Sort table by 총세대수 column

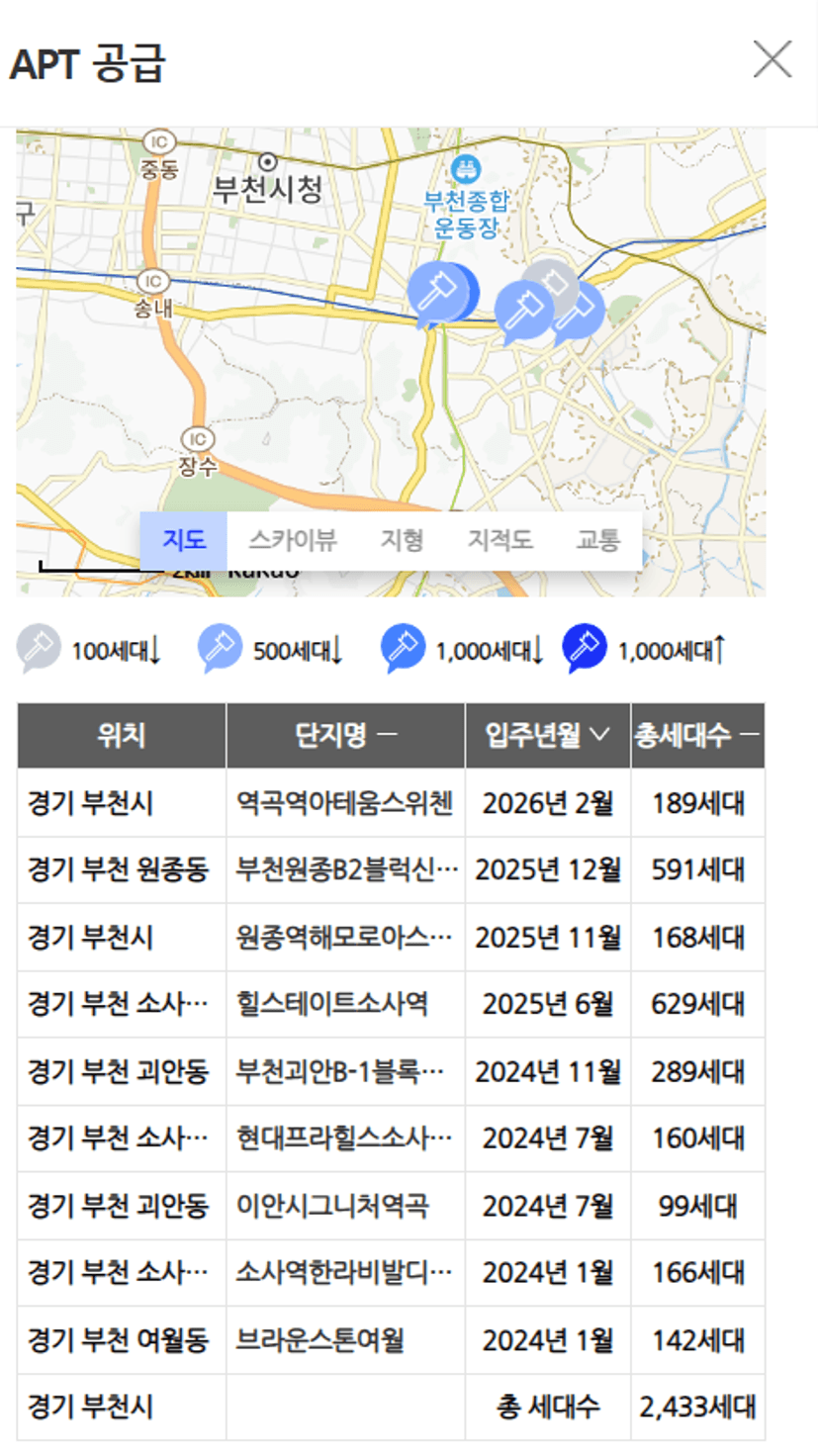tap(697, 736)
